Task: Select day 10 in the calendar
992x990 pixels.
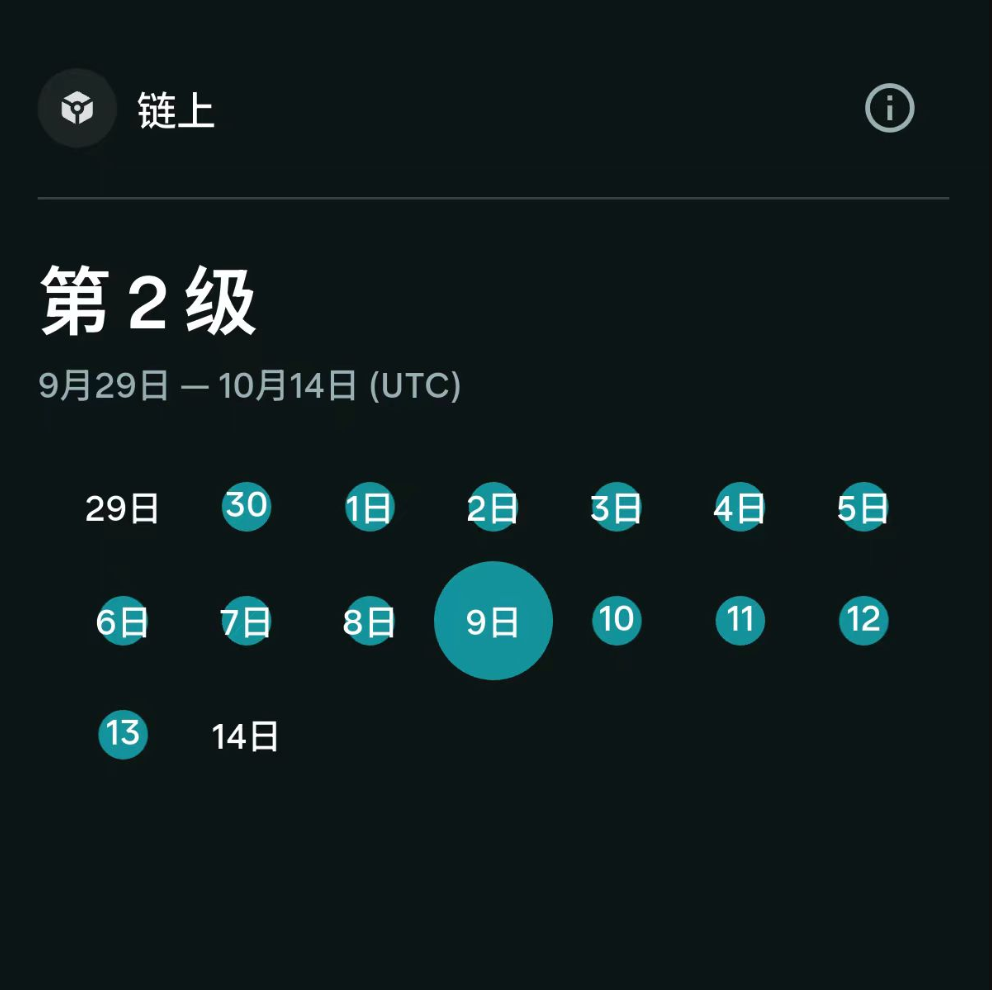Action: pyautogui.click(x=616, y=620)
